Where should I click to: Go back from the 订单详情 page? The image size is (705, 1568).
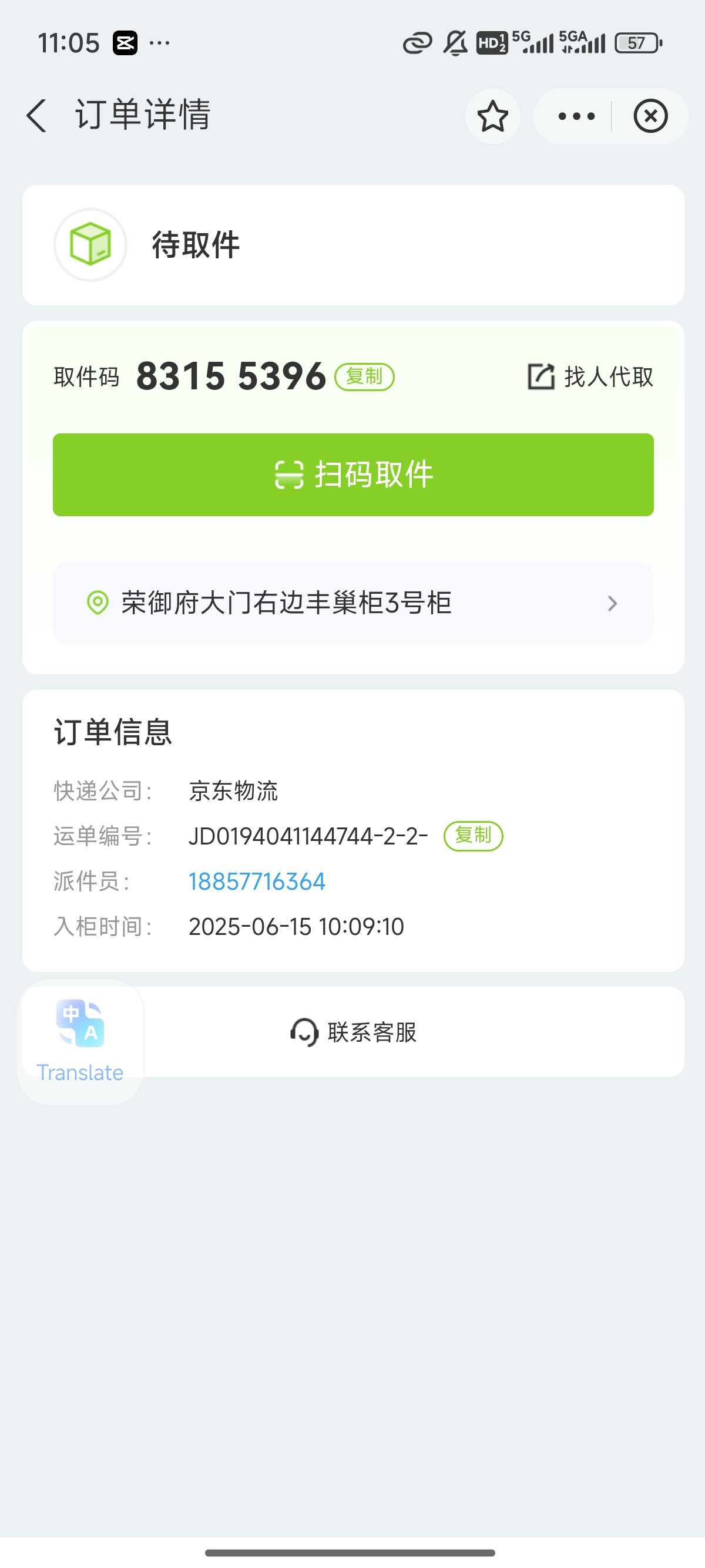coord(36,116)
